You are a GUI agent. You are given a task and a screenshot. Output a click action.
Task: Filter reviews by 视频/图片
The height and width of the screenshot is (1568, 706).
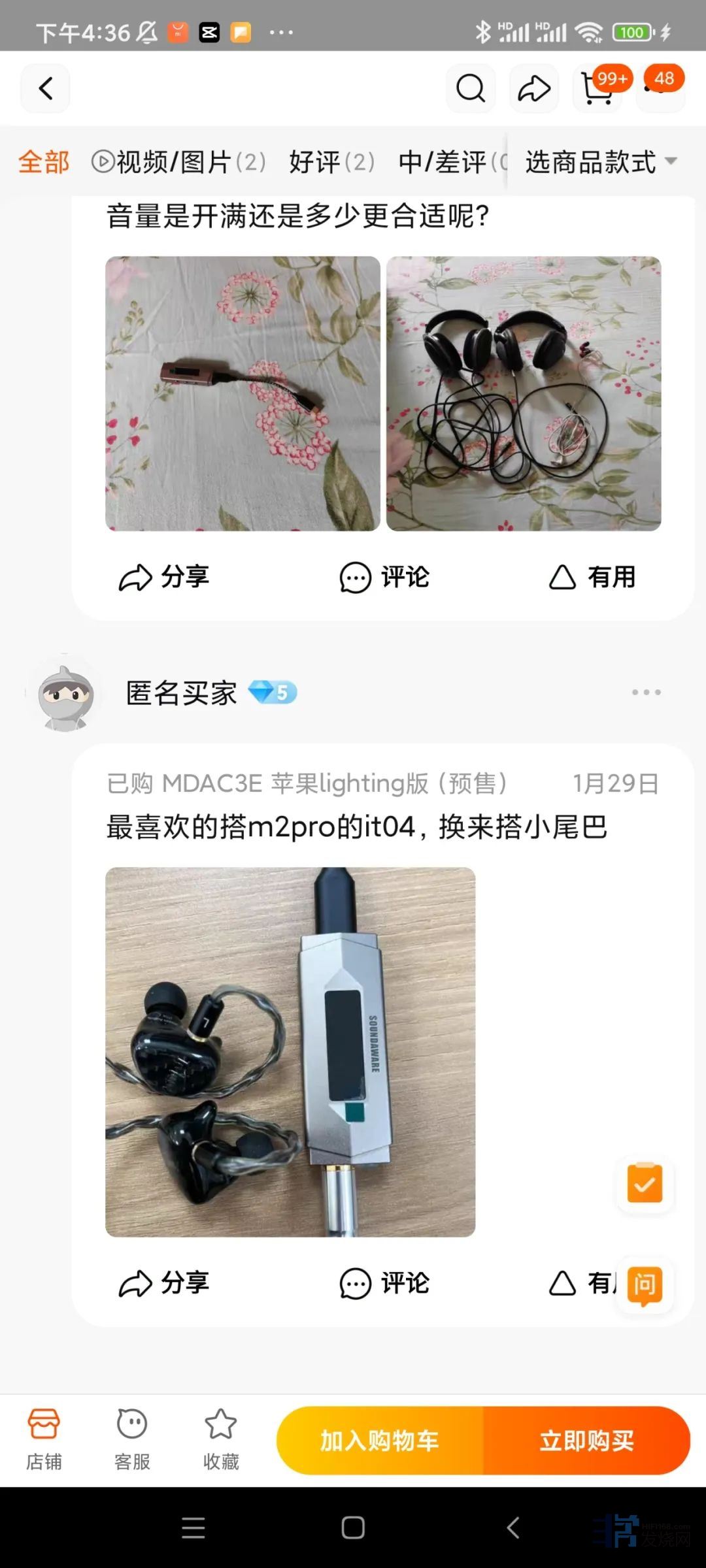pyautogui.click(x=178, y=162)
